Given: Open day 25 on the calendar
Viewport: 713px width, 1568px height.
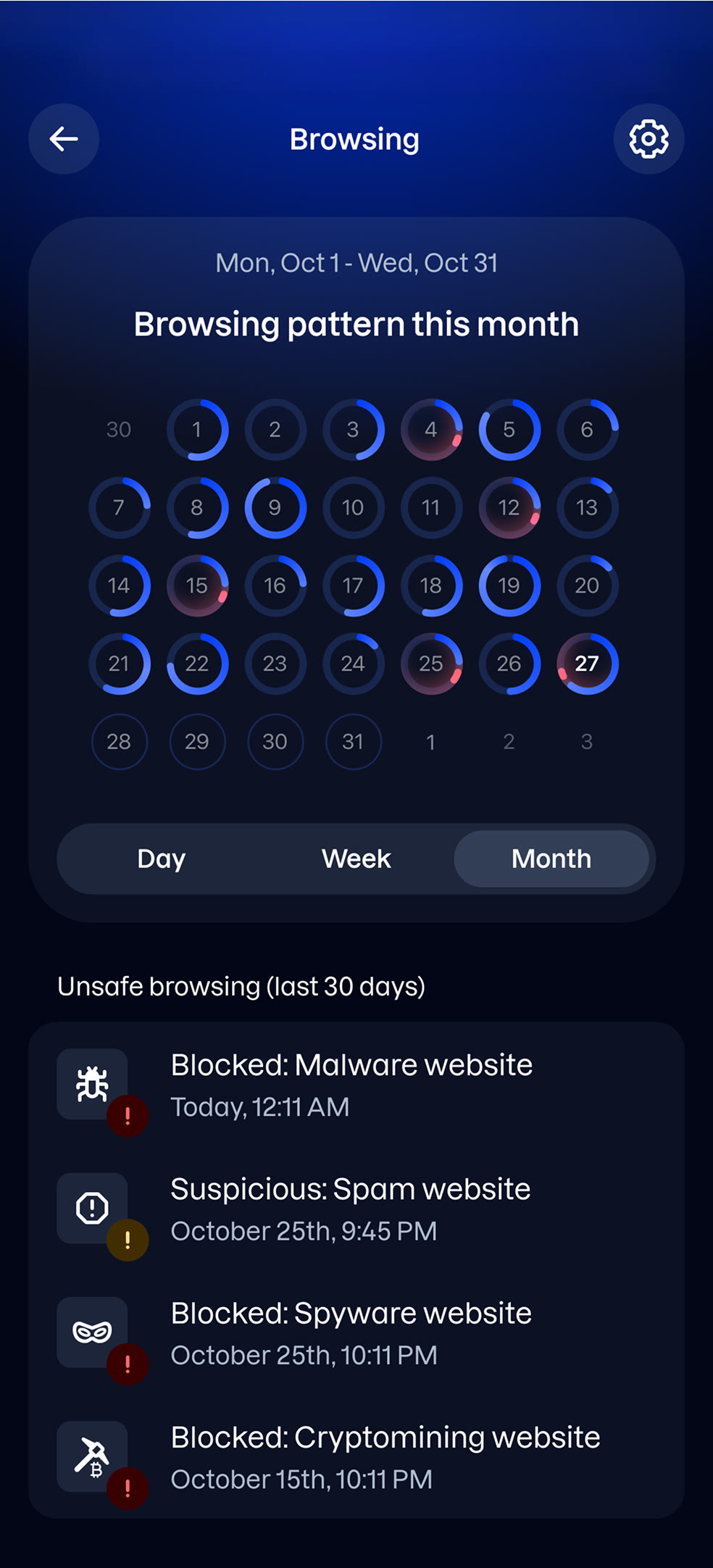Looking at the screenshot, I should click(431, 664).
